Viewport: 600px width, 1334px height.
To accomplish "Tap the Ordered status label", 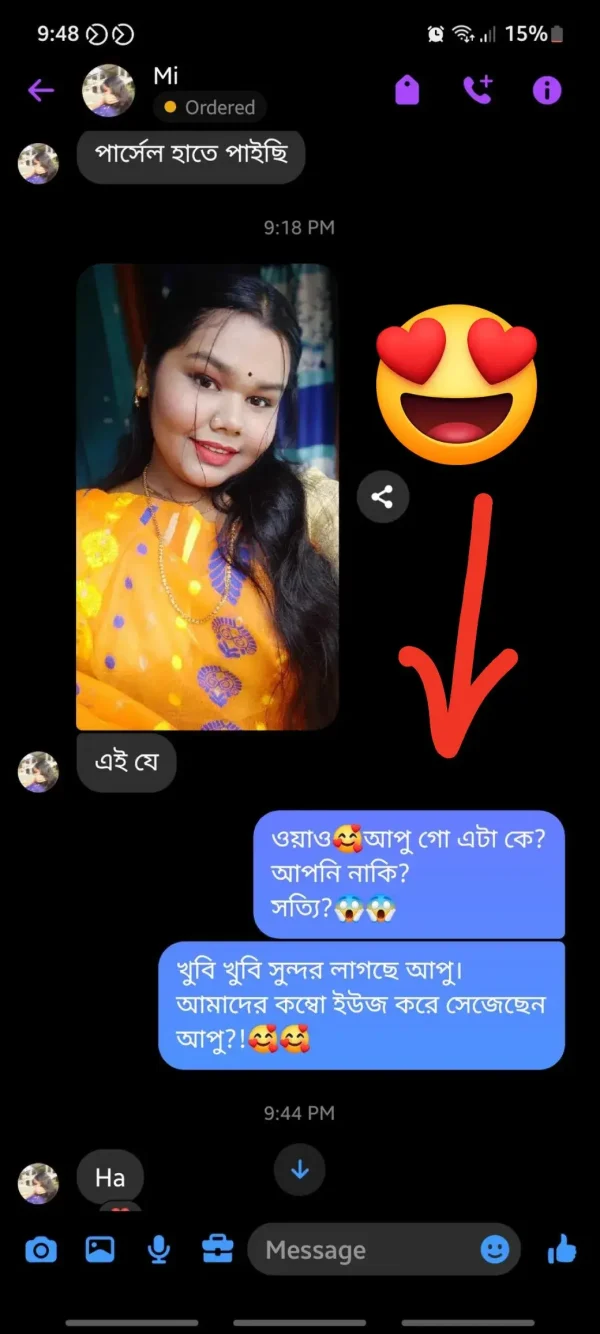I will [210, 107].
